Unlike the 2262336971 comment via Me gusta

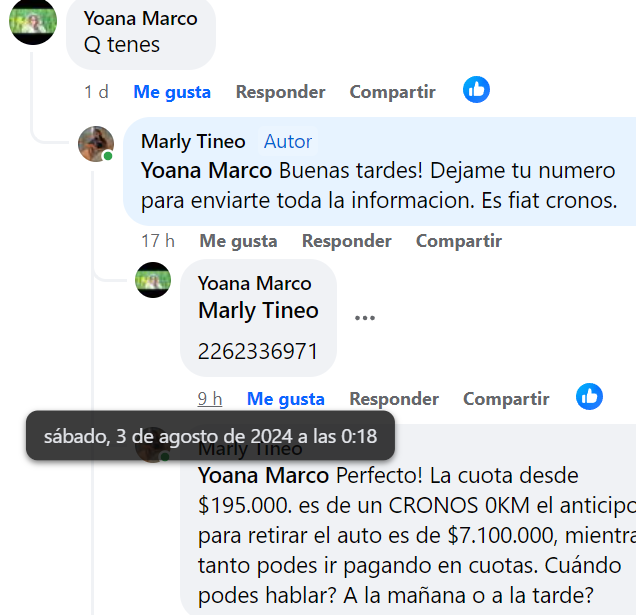coord(285,399)
